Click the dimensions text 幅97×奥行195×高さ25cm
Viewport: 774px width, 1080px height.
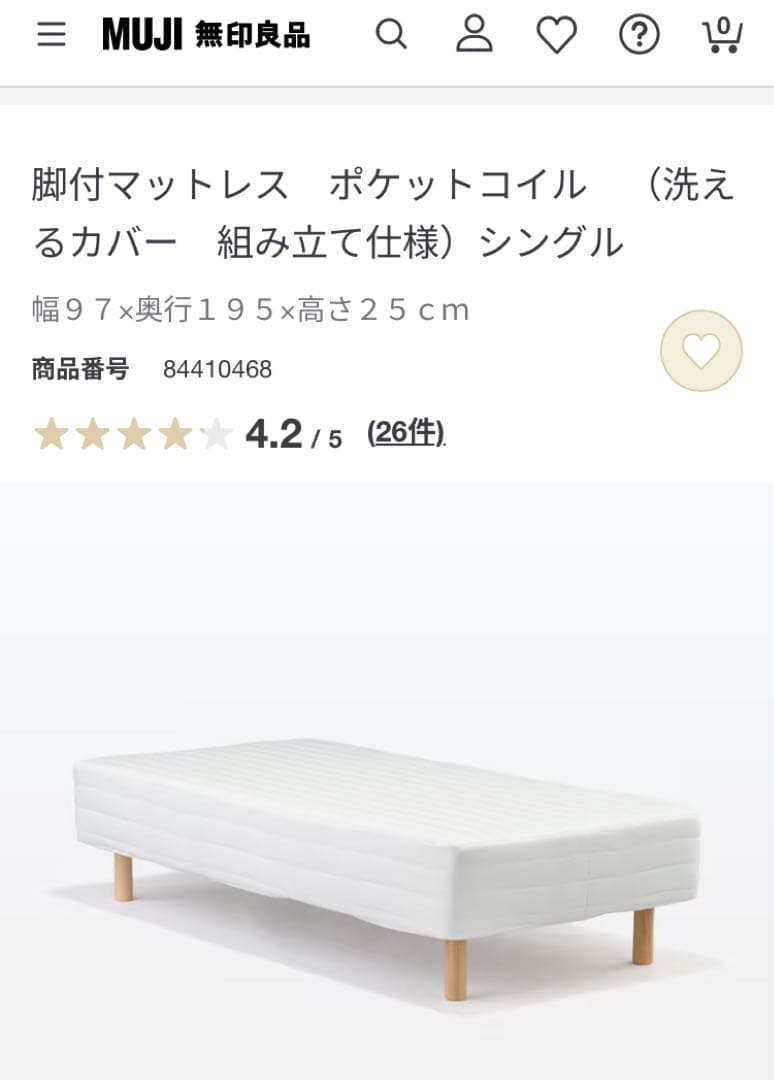click(247, 311)
